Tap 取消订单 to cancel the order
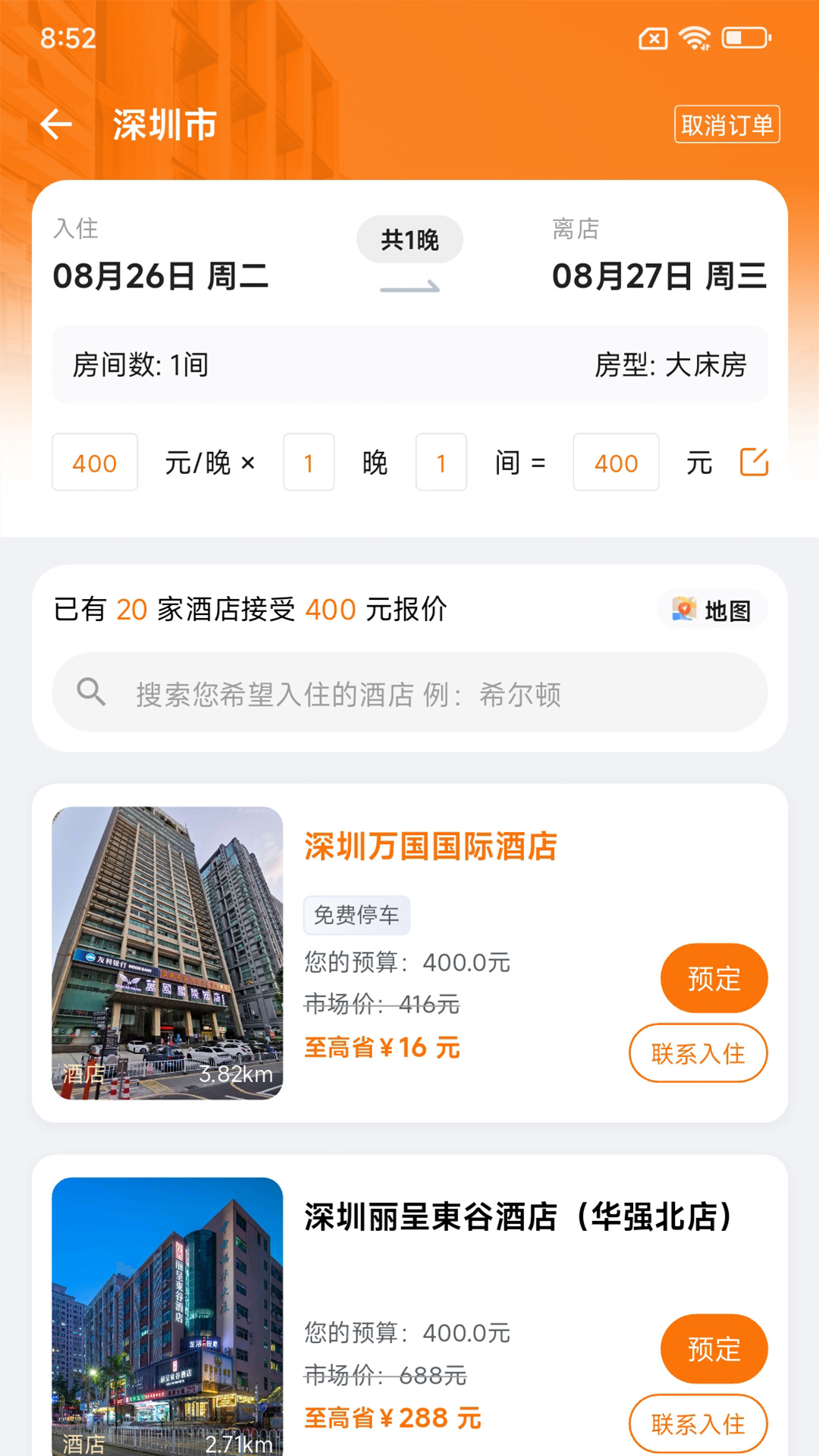 pyautogui.click(x=726, y=124)
